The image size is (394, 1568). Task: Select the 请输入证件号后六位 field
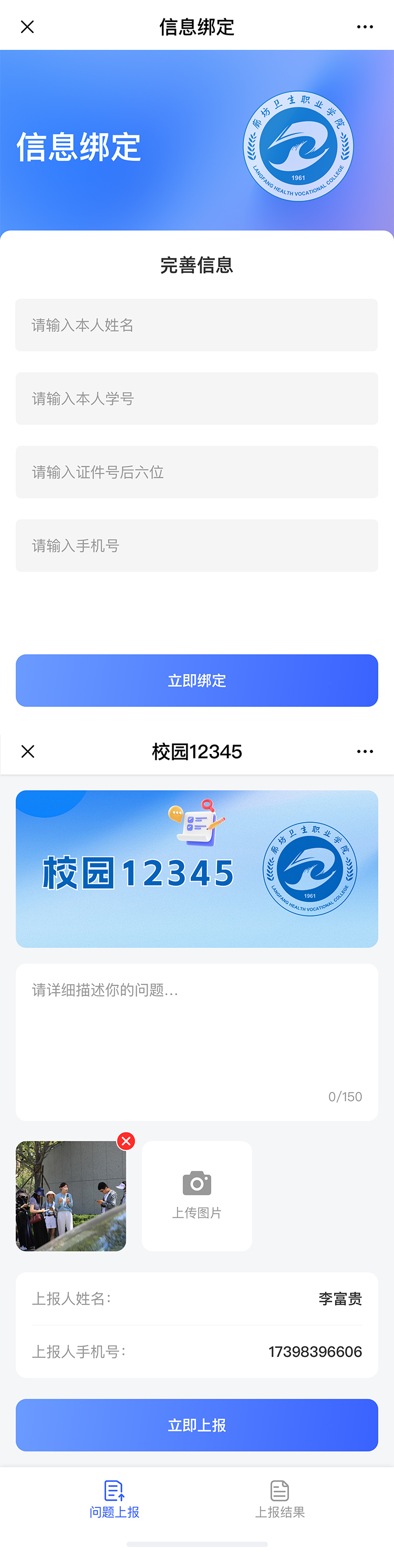[196, 473]
